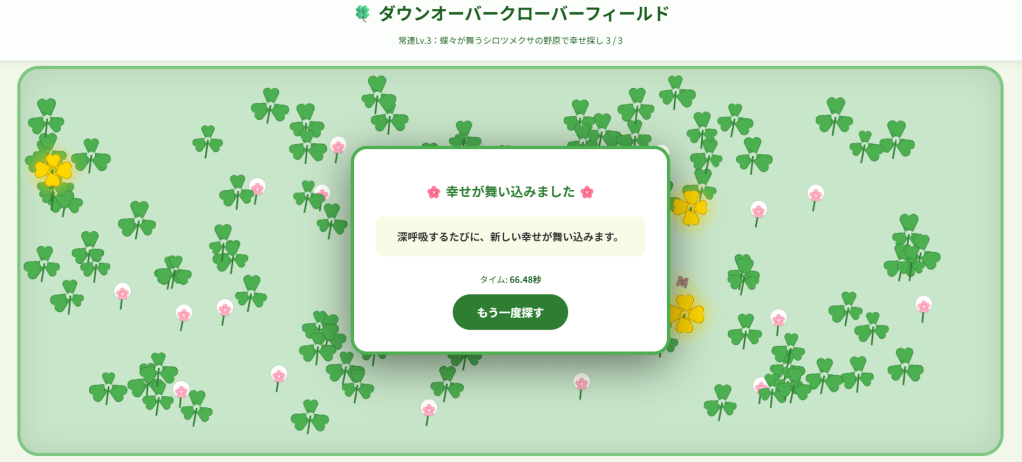Tap the もう一度探す button
Viewport: 1022px width, 462px height.
click(510, 312)
